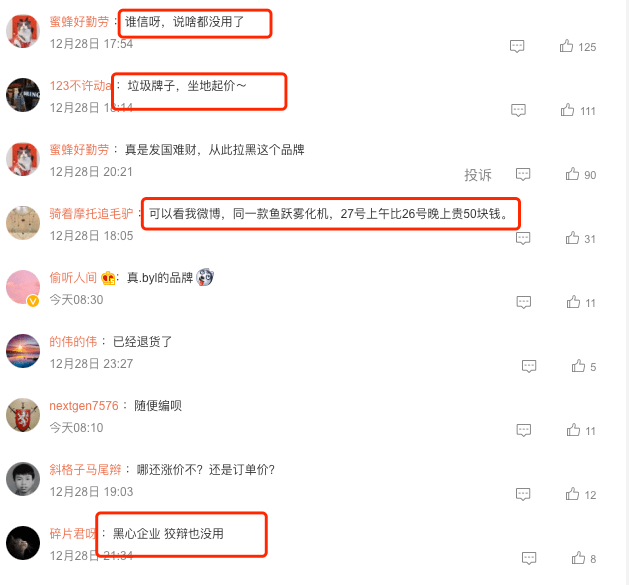Image resolution: width=629 pixels, height=585 pixels.
Task: Open 偷听人间's profile
Action: (73, 277)
